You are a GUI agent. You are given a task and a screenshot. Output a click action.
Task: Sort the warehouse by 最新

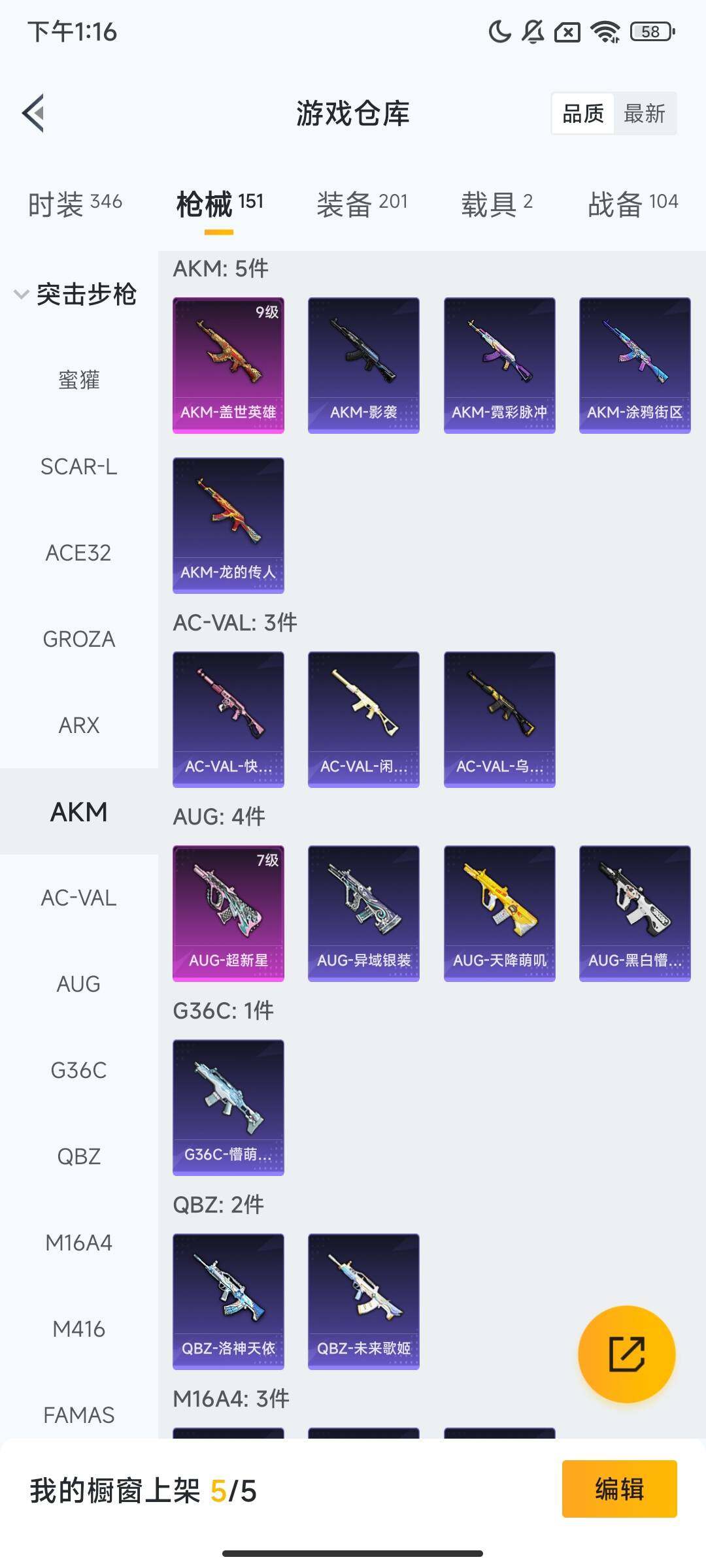click(644, 114)
